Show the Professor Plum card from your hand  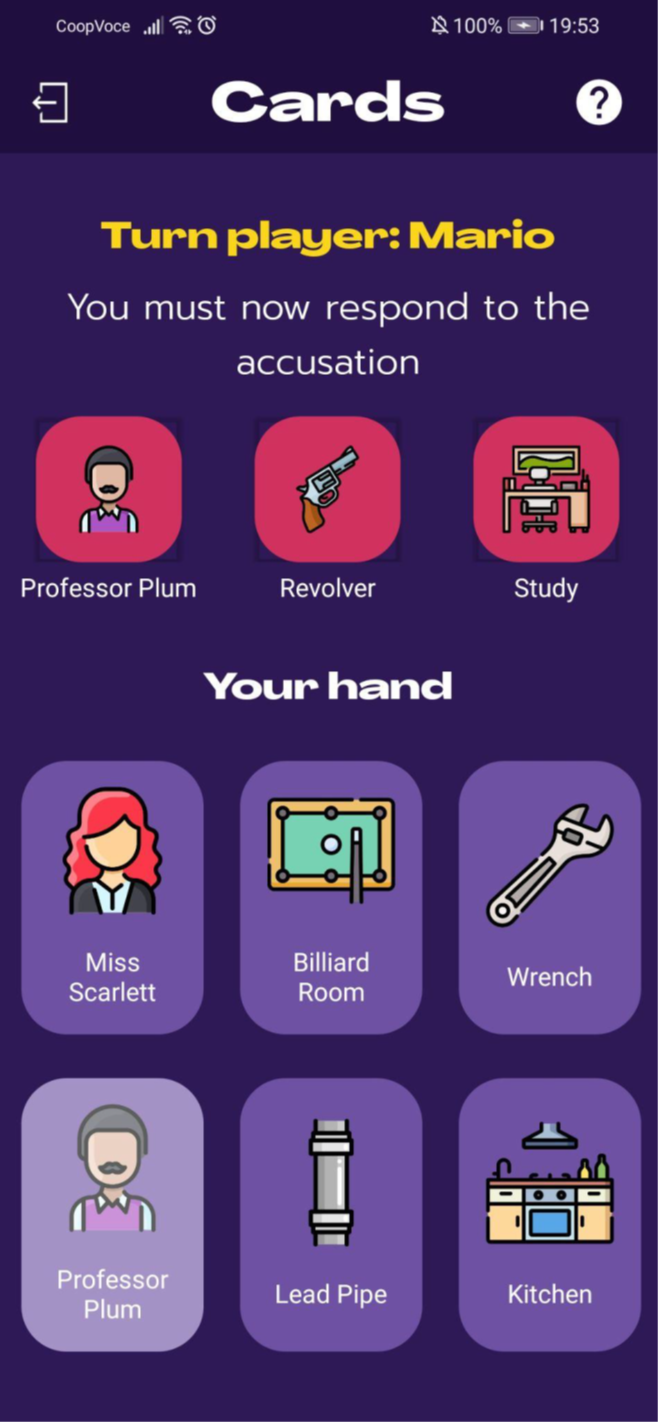pyautogui.click(x=112, y=1215)
